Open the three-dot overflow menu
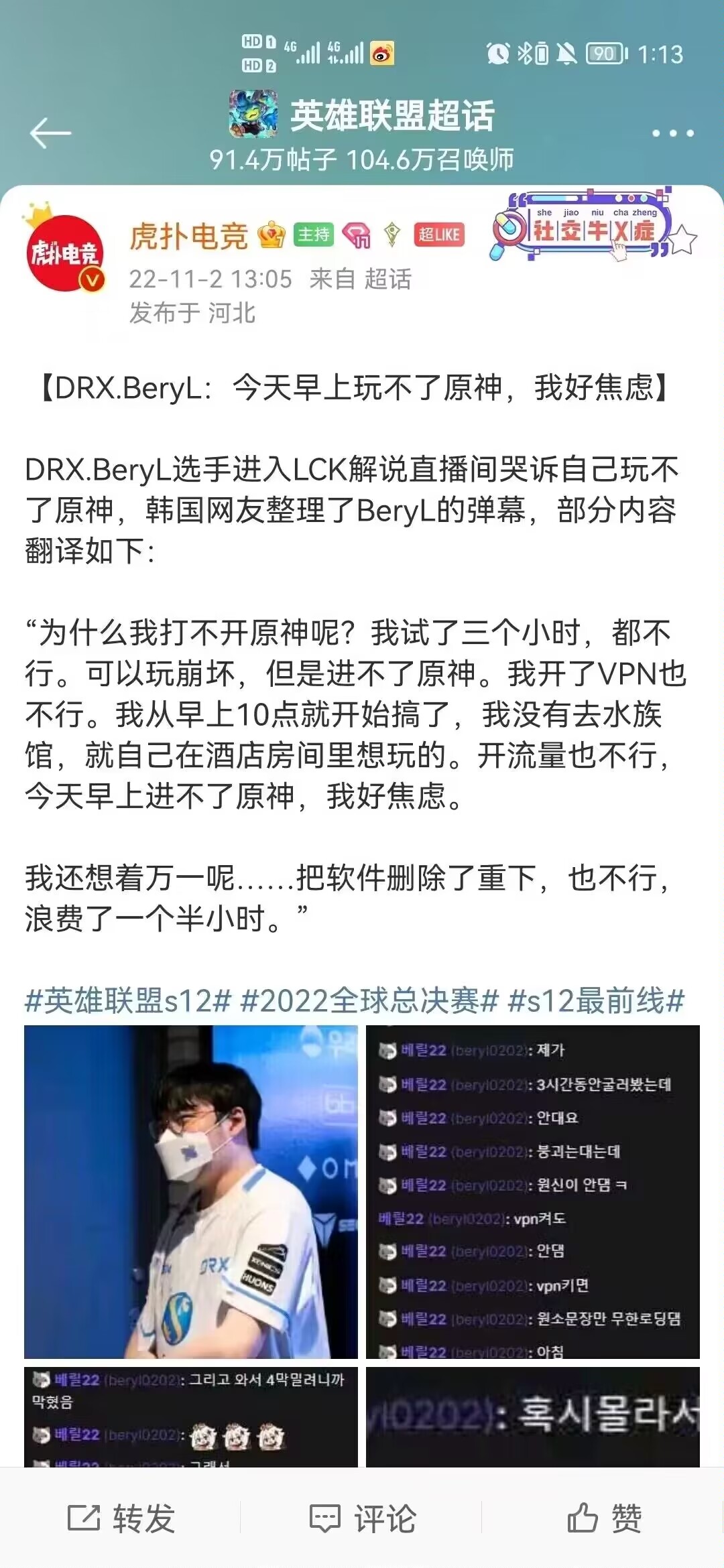 pos(672,133)
